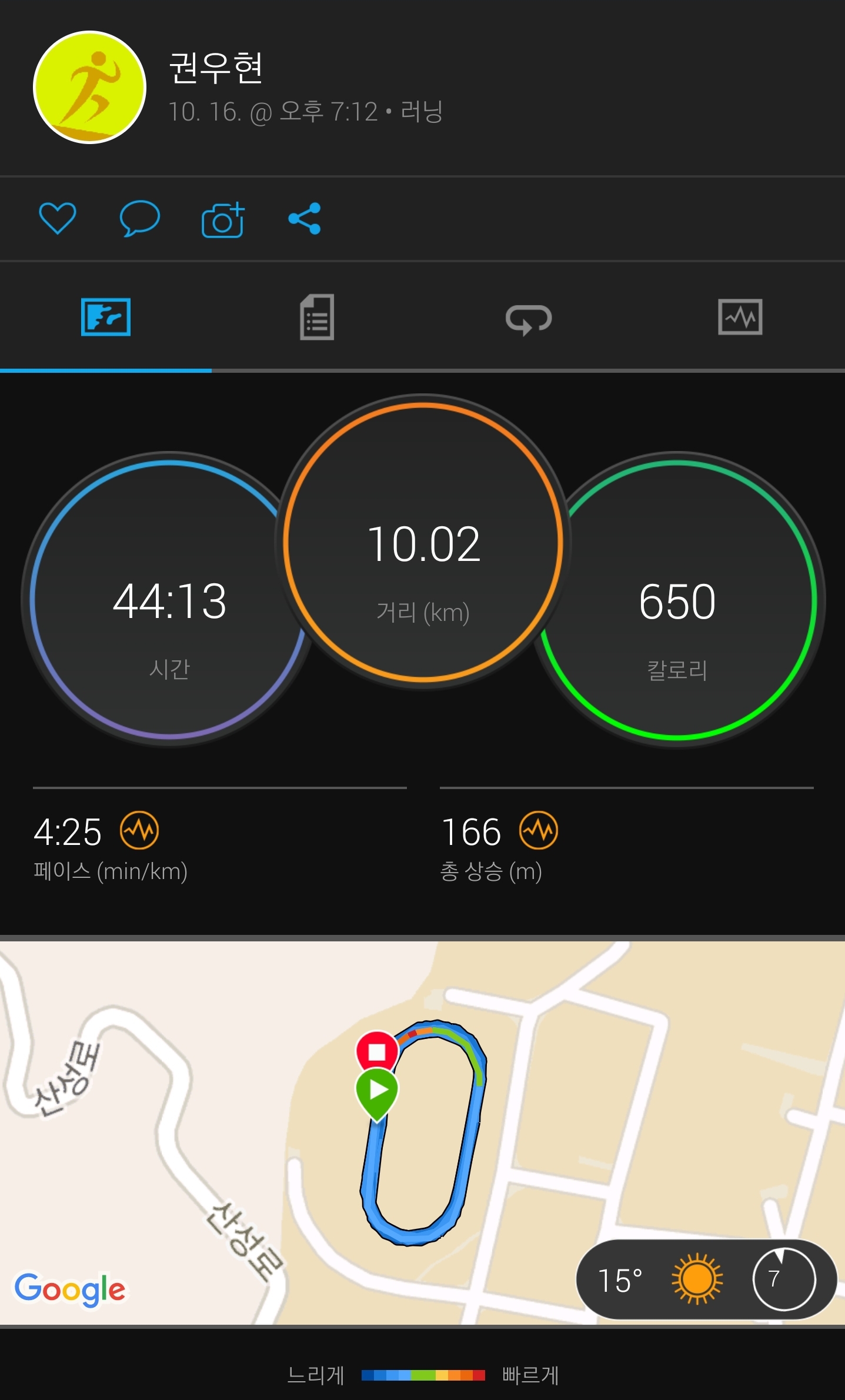Switch to the charts tab
Image resolution: width=845 pixels, height=1400 pixels.
click(x=740, y=318)
